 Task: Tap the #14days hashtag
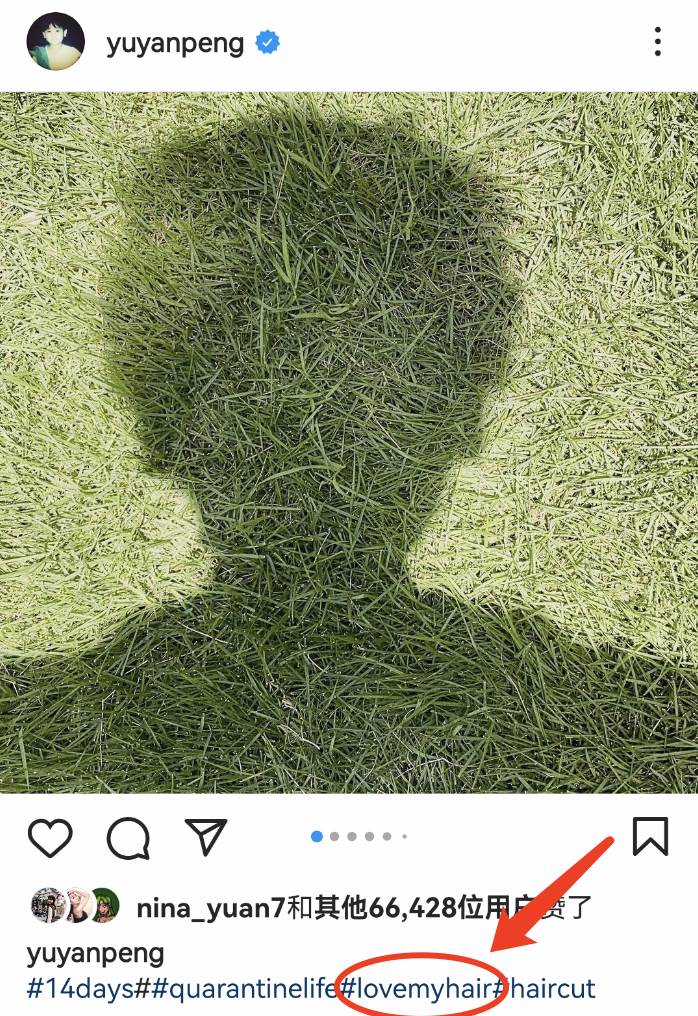click(80, 990)
